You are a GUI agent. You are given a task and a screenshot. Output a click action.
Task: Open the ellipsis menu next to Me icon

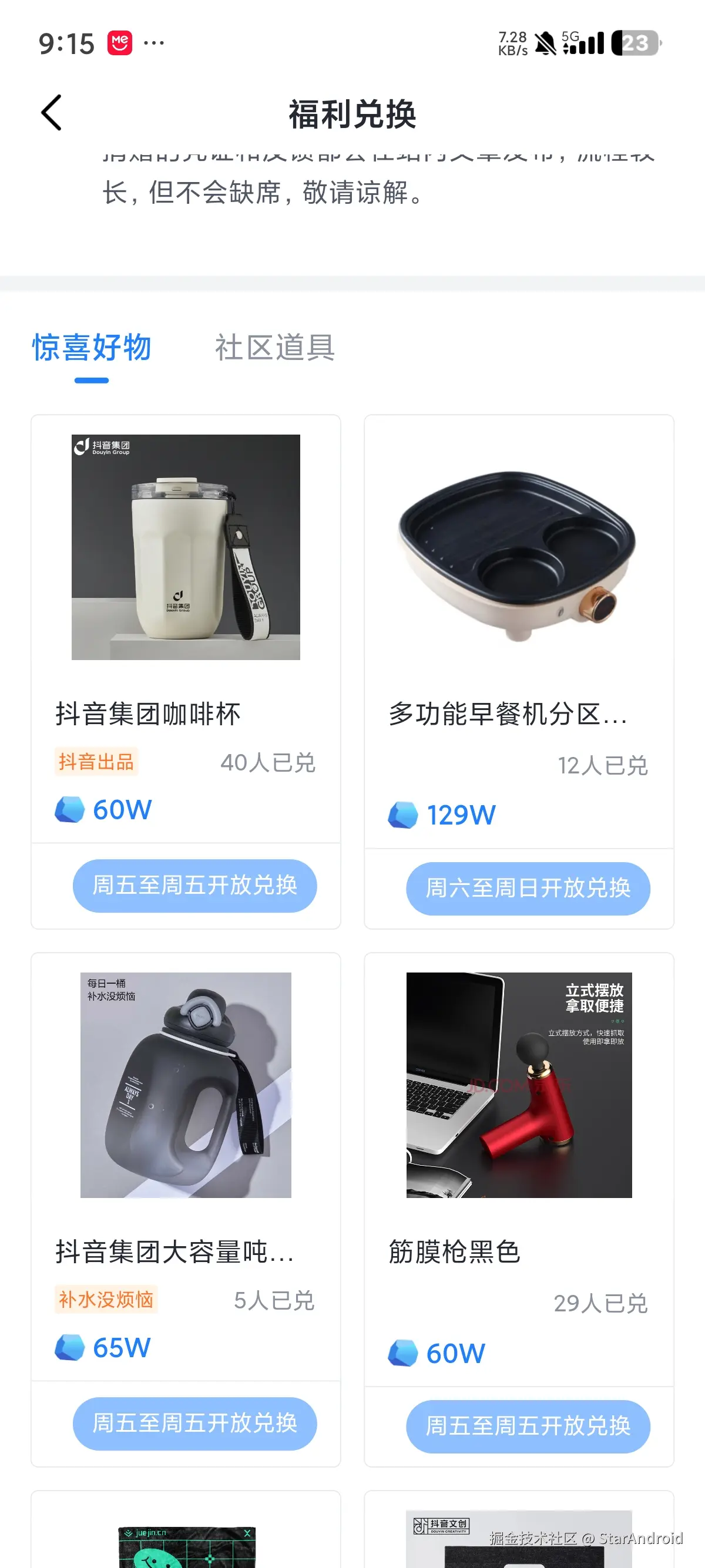pos(154,43)
